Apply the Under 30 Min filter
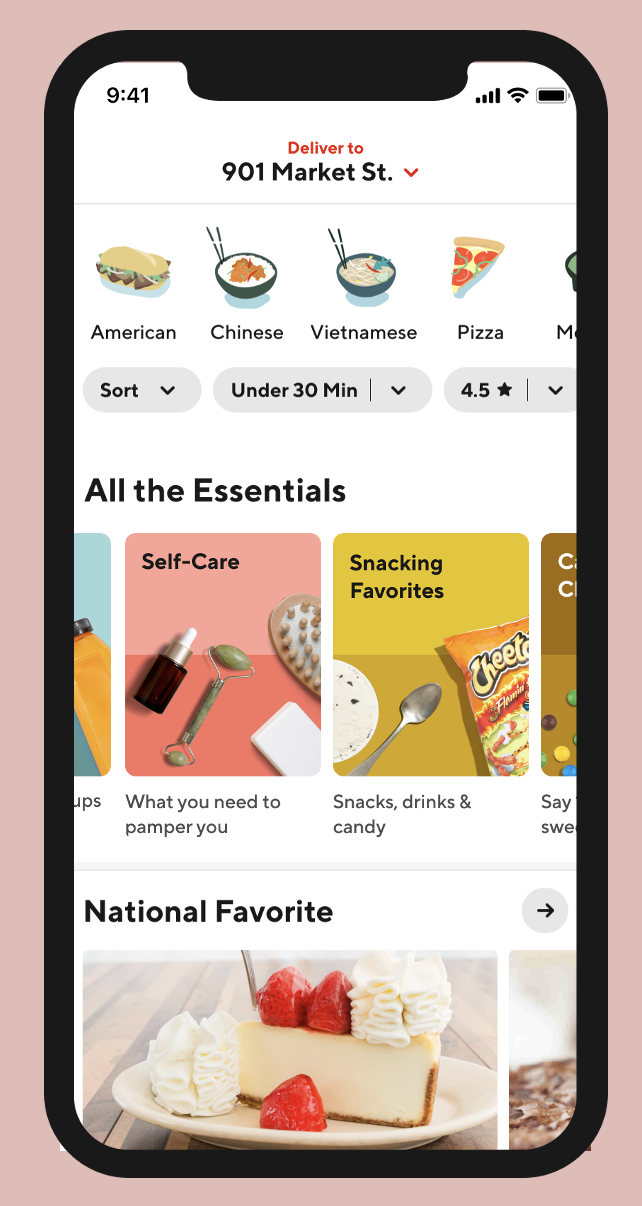The image size is (642, 1206). [293, 390]
